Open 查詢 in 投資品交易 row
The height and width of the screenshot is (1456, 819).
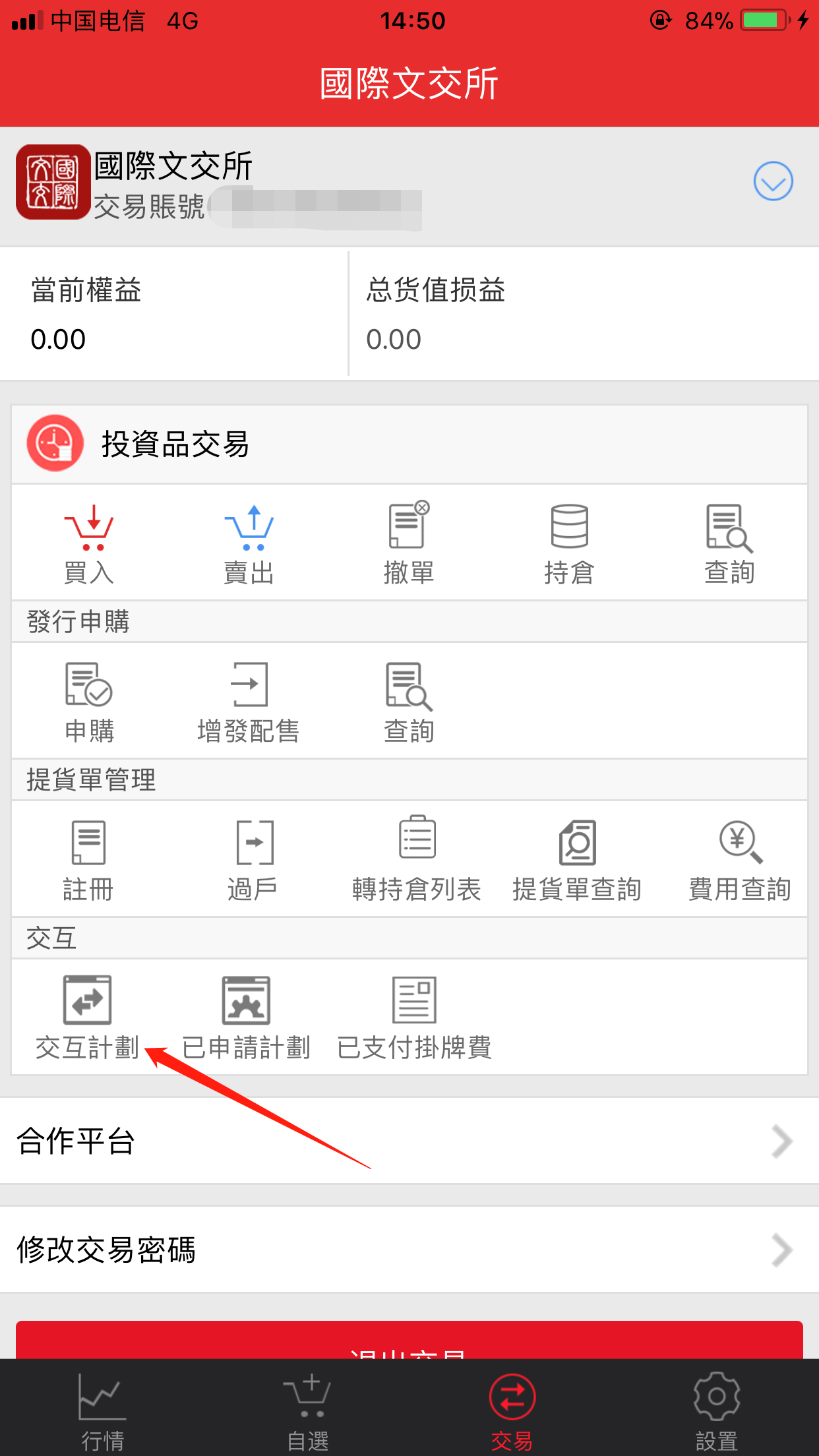729,543
